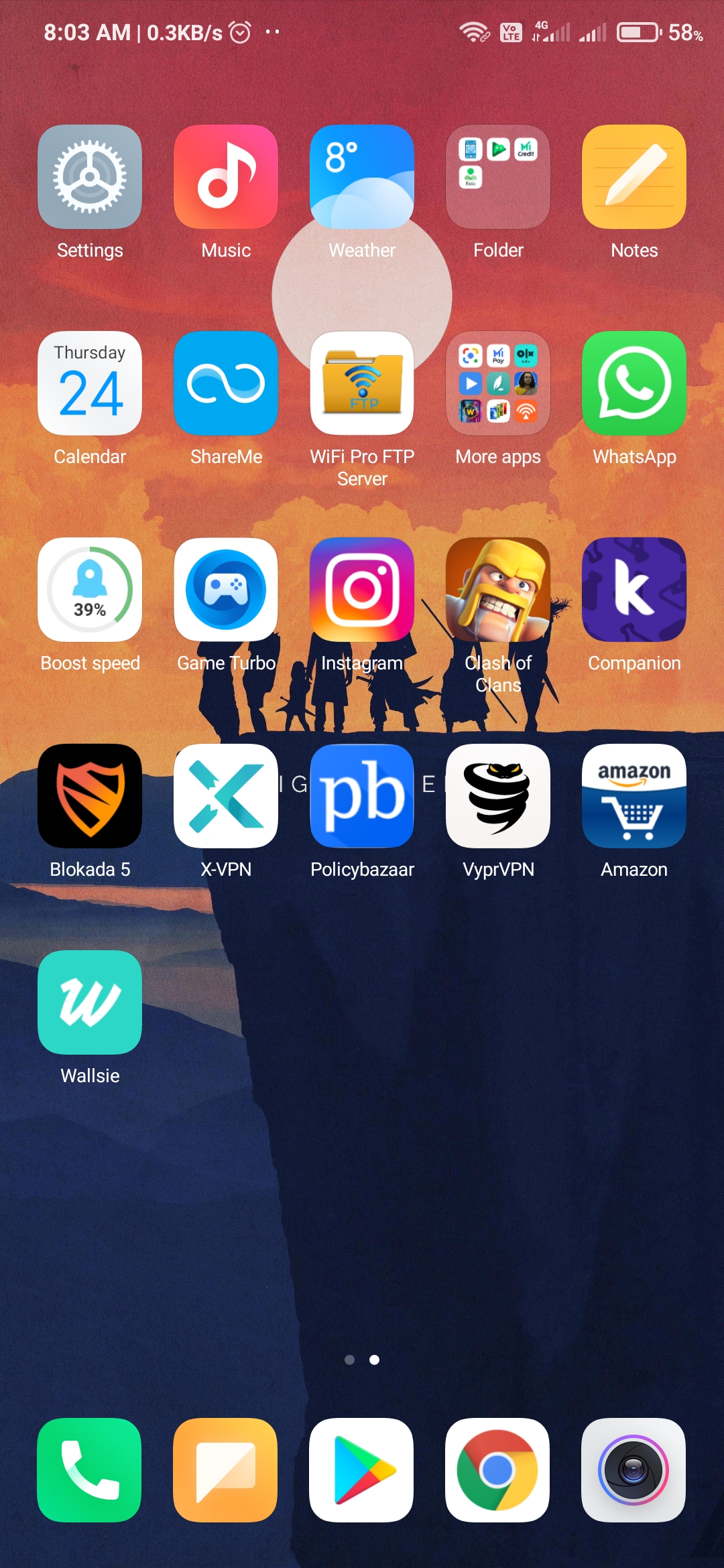Open the Notes app
This screenshot has width=724, height=1568.
tap(634, 177)
